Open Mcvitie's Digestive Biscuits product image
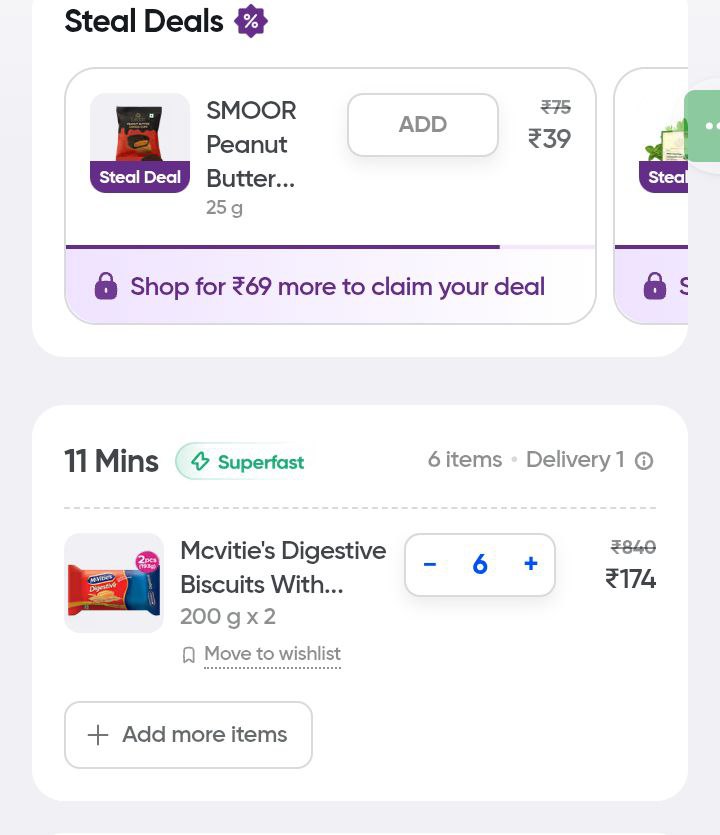 click(114, 583)
